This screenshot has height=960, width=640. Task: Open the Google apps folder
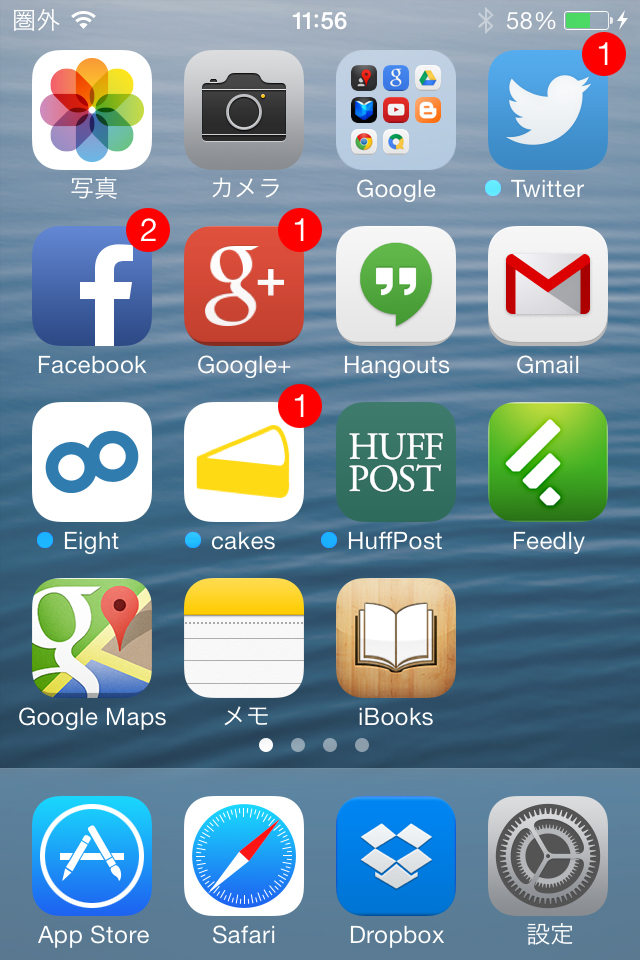click(396, 110)
